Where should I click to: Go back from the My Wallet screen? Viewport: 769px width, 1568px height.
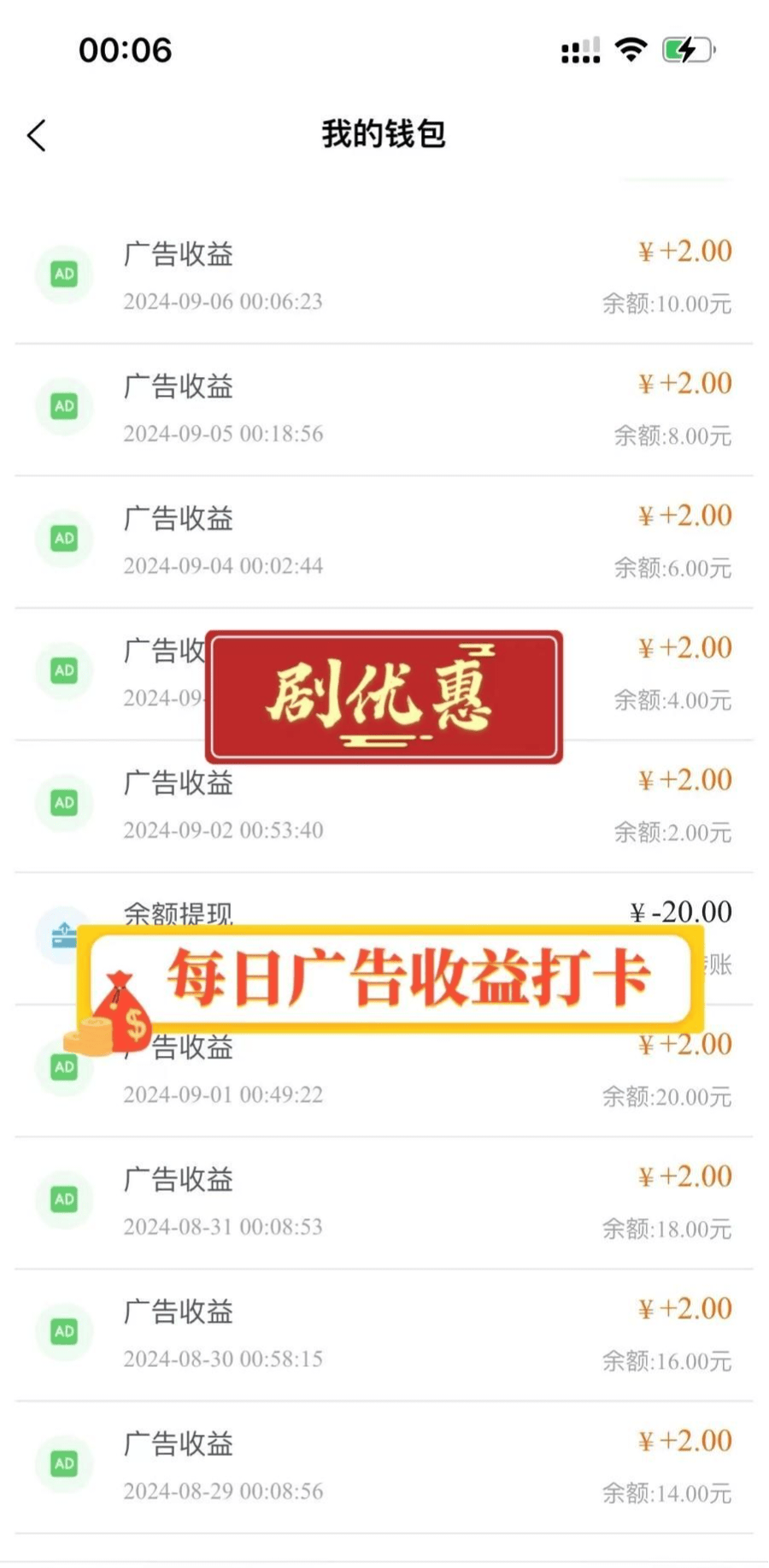tap(37, 135)
